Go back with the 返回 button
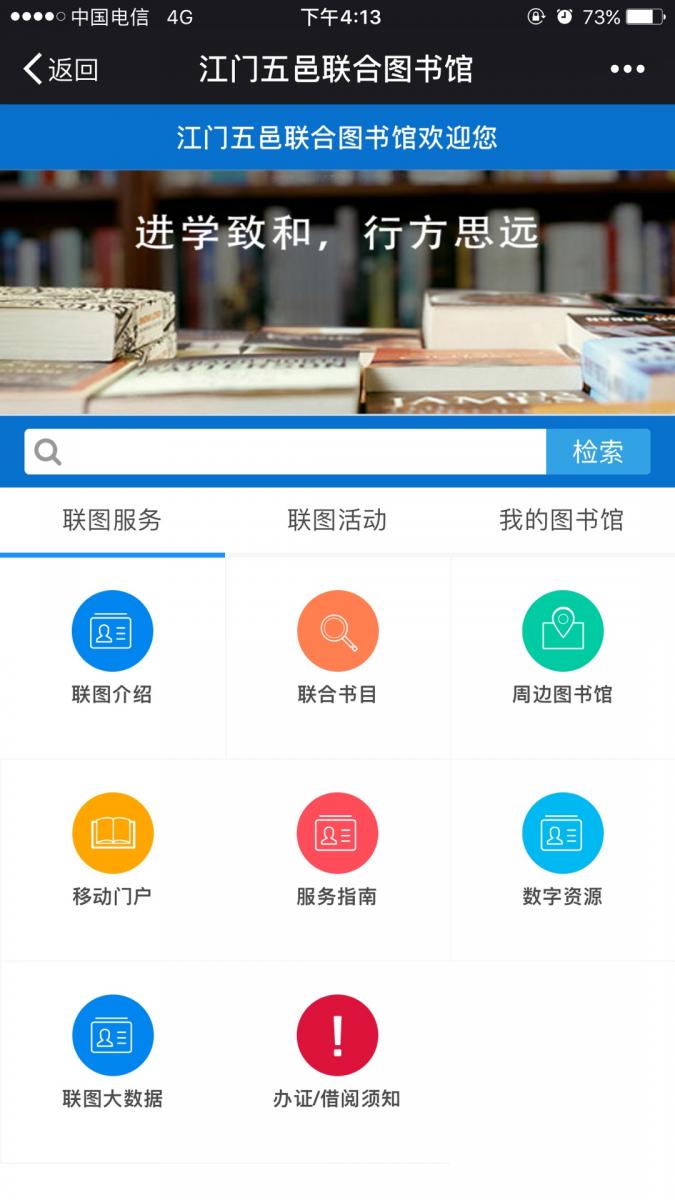 pos(60,69)
